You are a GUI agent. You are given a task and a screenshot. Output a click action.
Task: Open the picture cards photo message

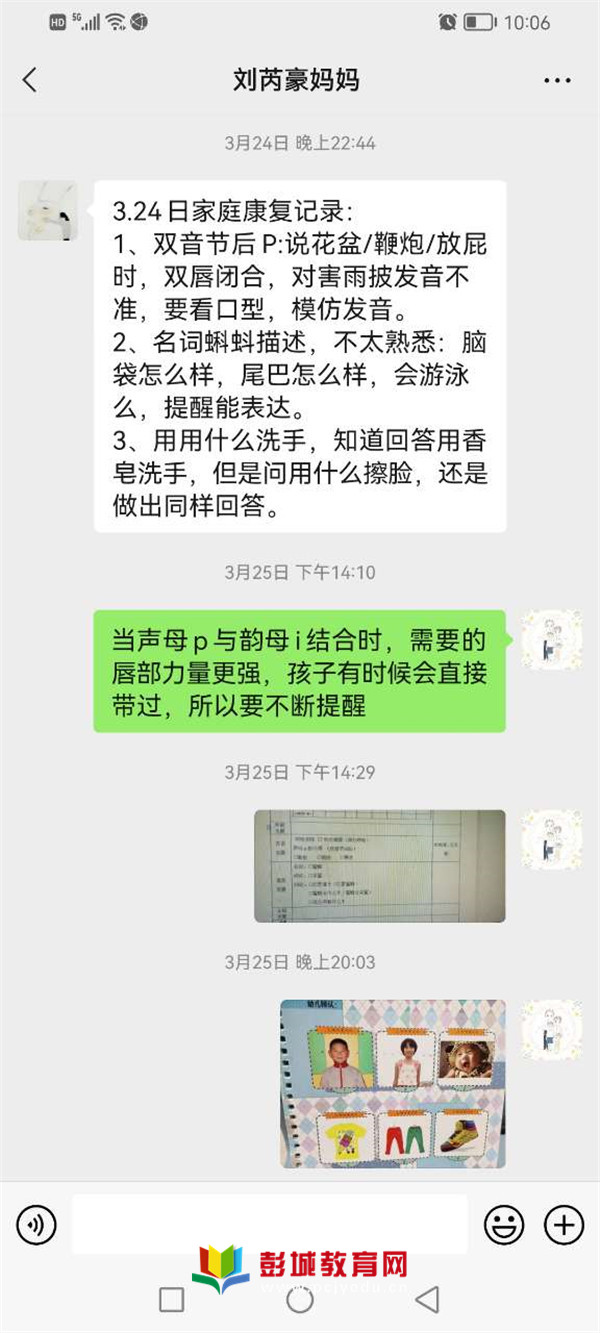pyautogui.click(x=392, y=1083)
